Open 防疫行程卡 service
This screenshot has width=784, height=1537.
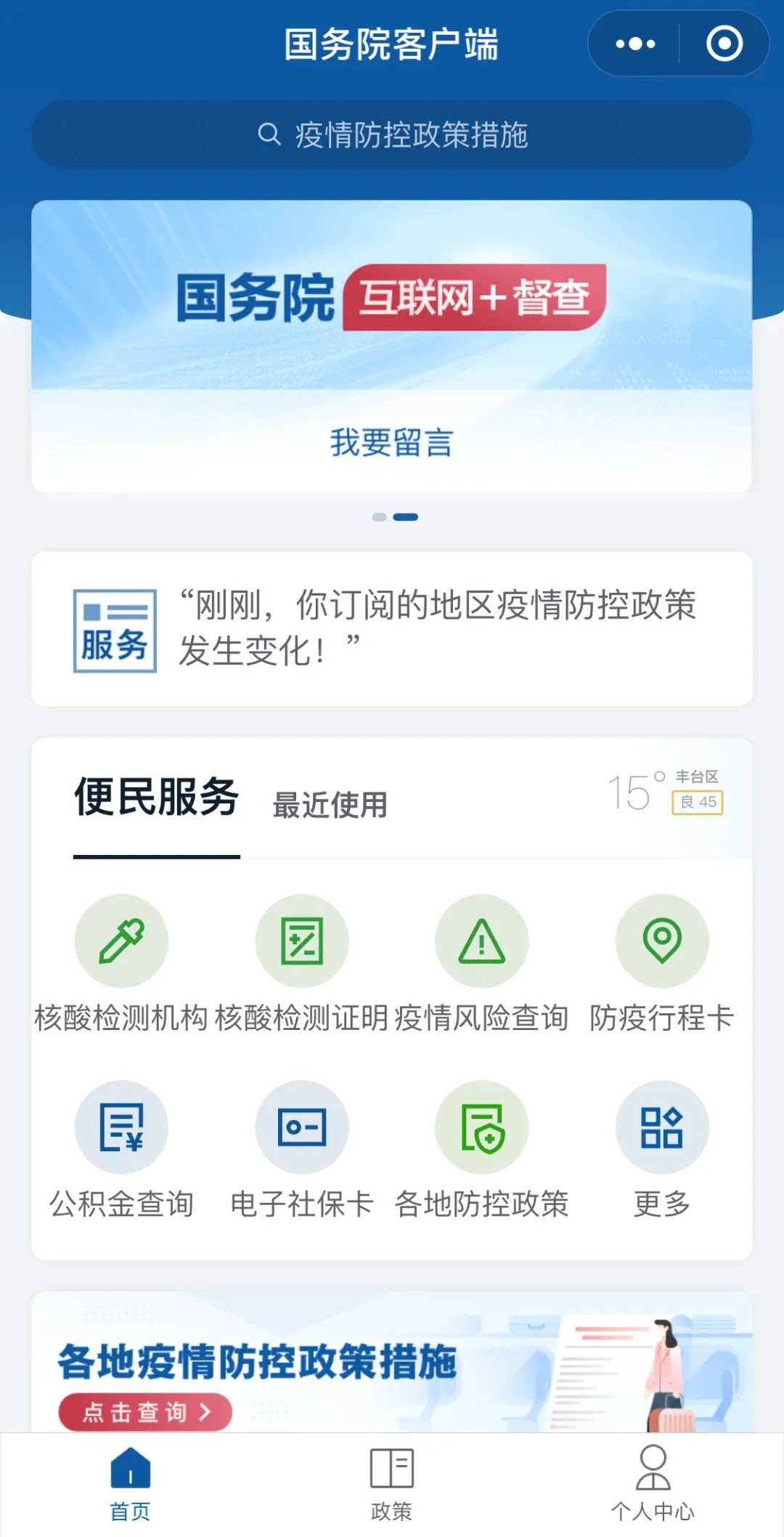point(661,941)
